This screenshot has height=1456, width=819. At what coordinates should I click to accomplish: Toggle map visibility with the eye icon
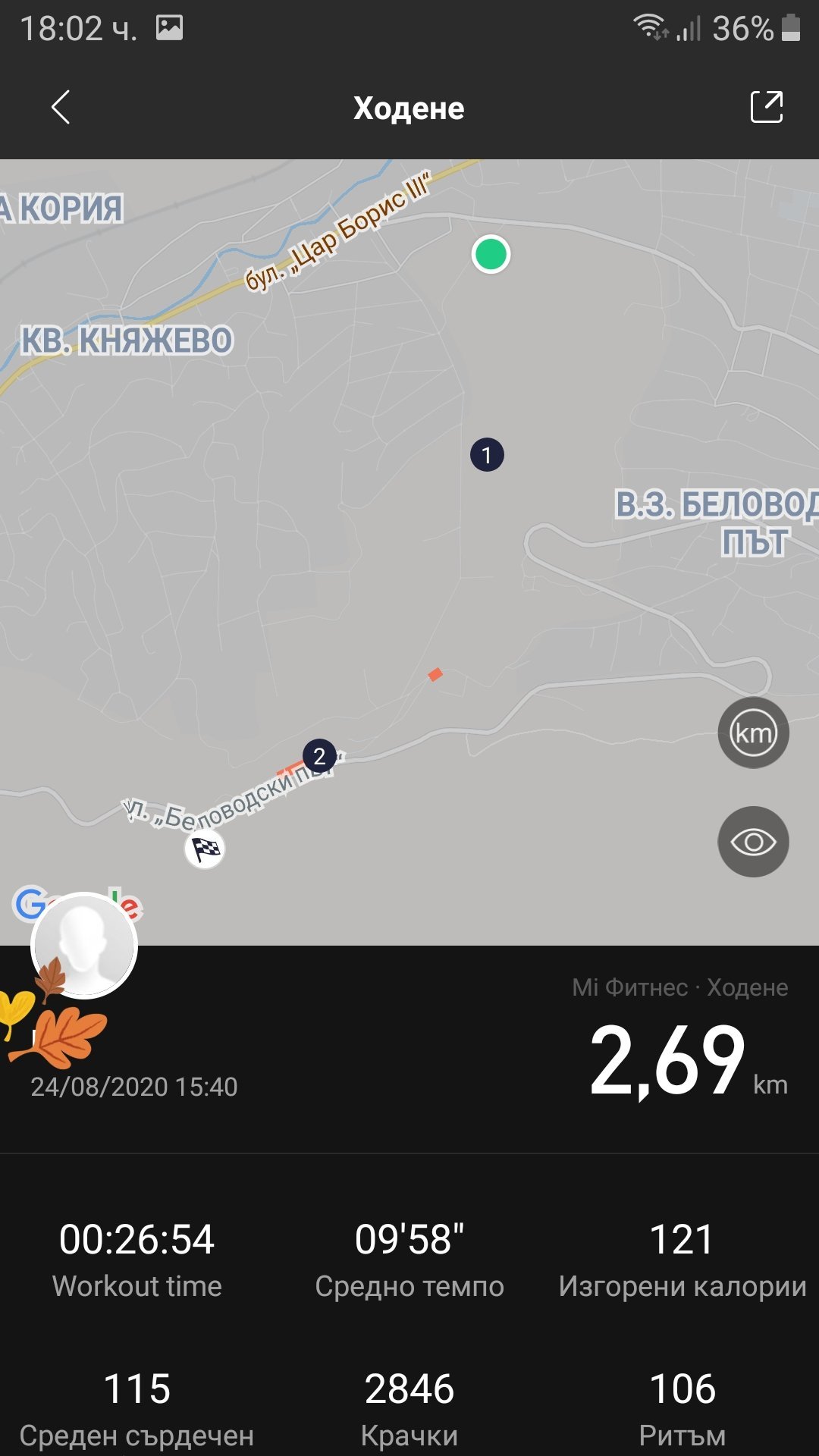[x=753, y=842]
